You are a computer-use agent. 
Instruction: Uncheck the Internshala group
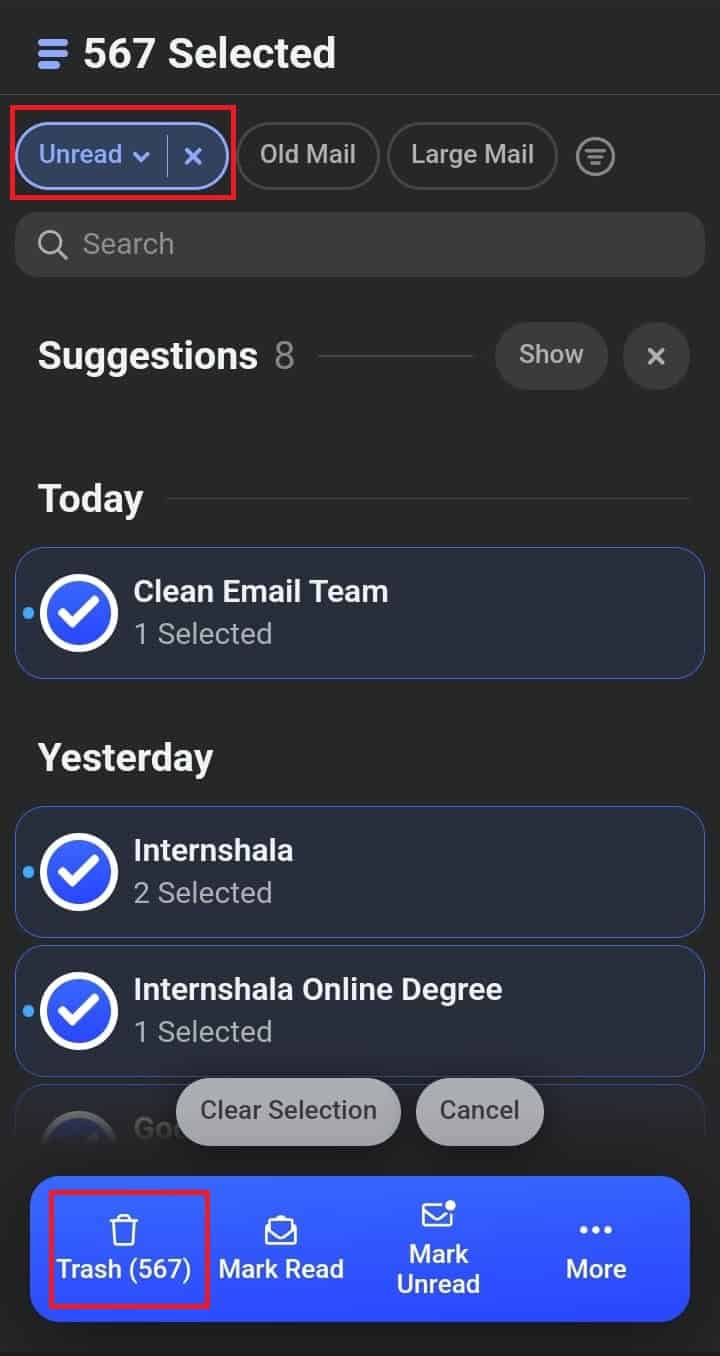click(x=79, y=871)
